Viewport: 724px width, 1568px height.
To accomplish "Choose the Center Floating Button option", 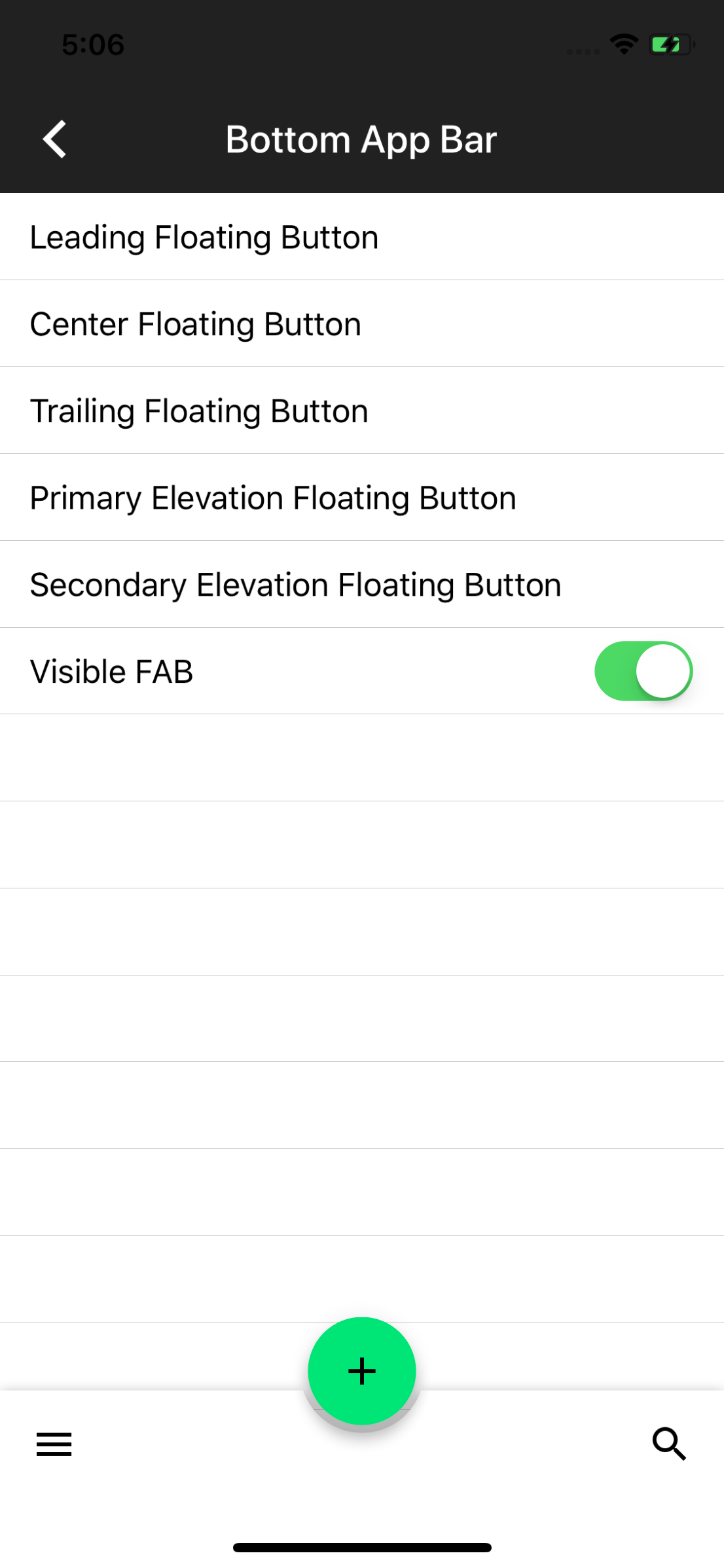I will (194, 323).
